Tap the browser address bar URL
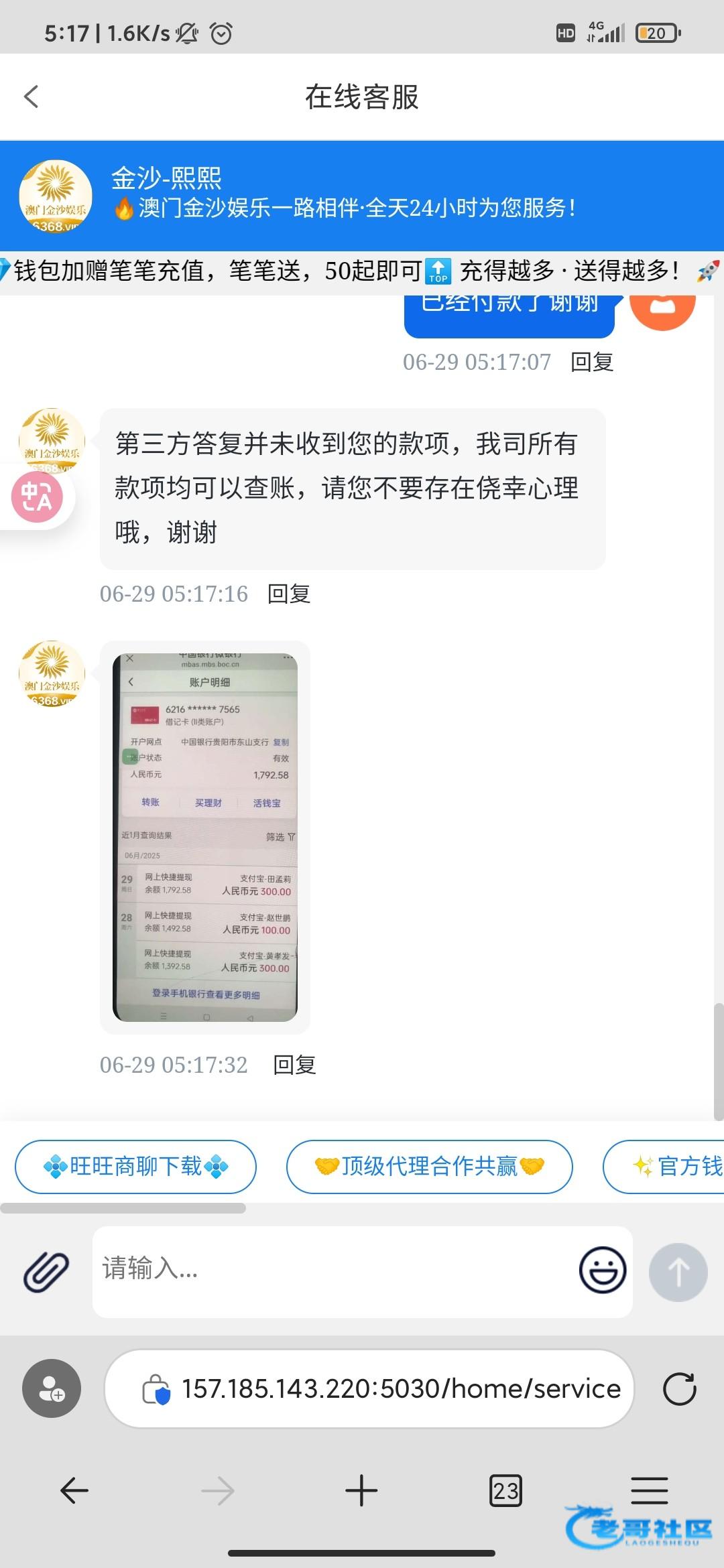This screenshot has width=724, height=1568. pyautogui.click(x=401, y=1389)
